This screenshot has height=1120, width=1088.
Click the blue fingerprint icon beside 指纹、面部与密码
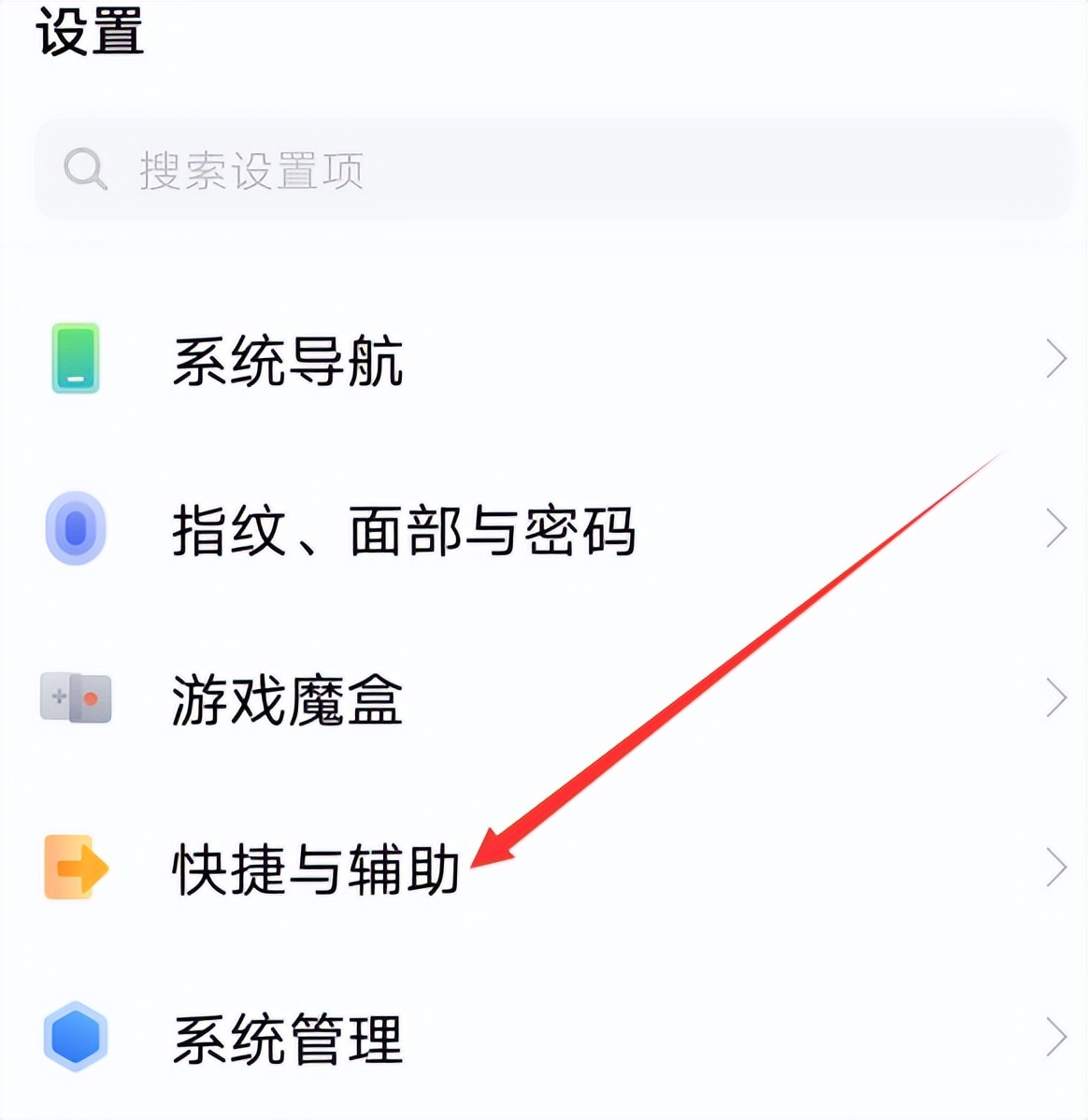pyautogui.click(x=75, y=528)
